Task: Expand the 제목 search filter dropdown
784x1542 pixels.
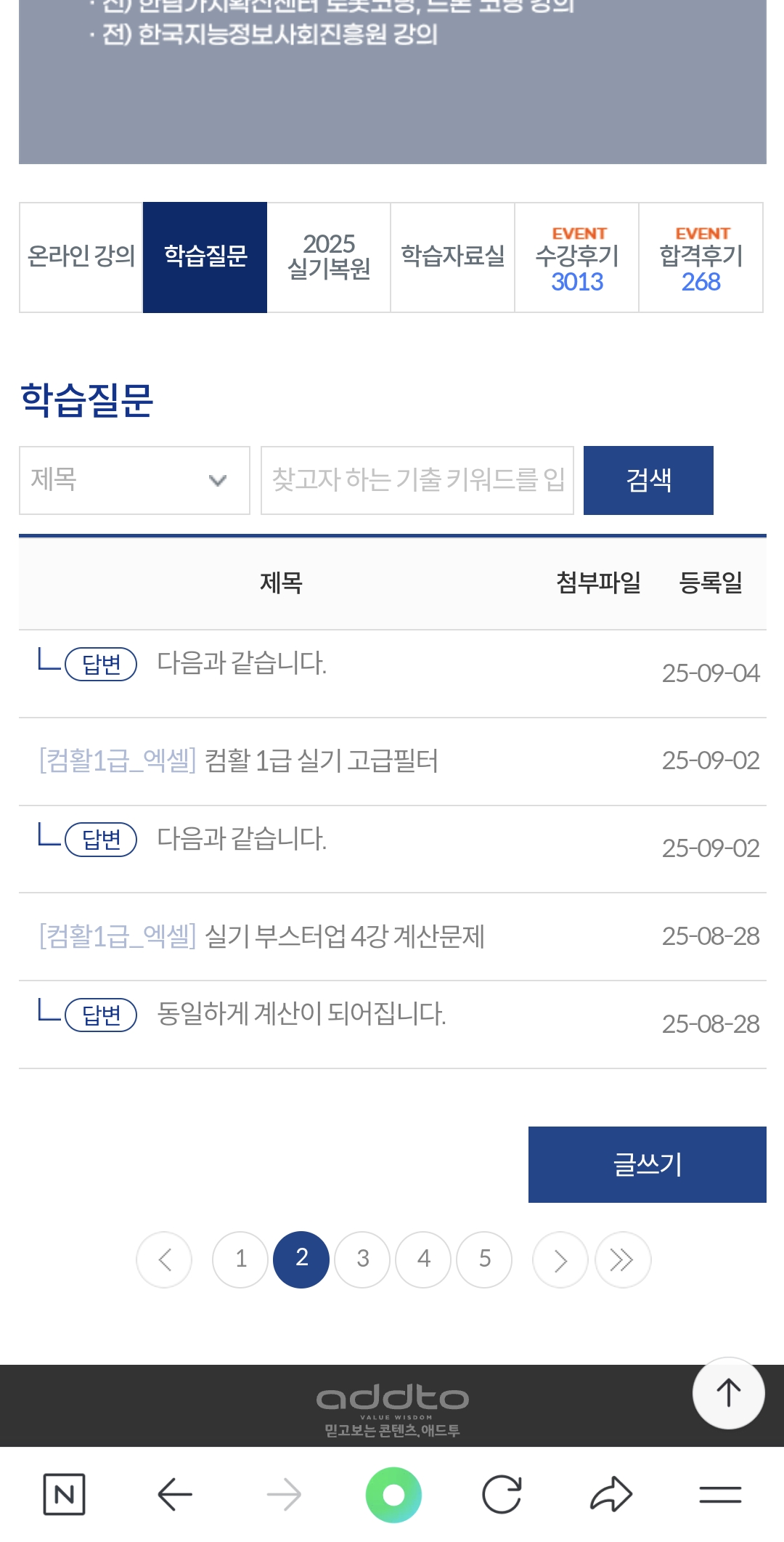Action: pyautogui.click(x=134, y=480)
